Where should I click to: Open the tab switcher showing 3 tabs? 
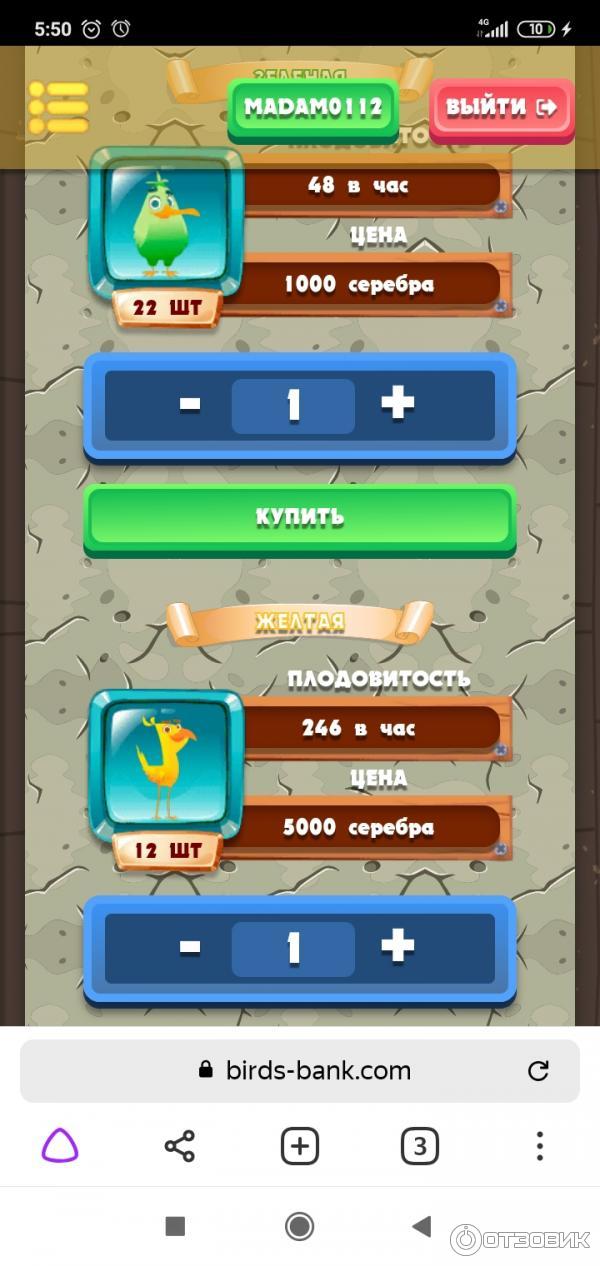click(420, 1146)
